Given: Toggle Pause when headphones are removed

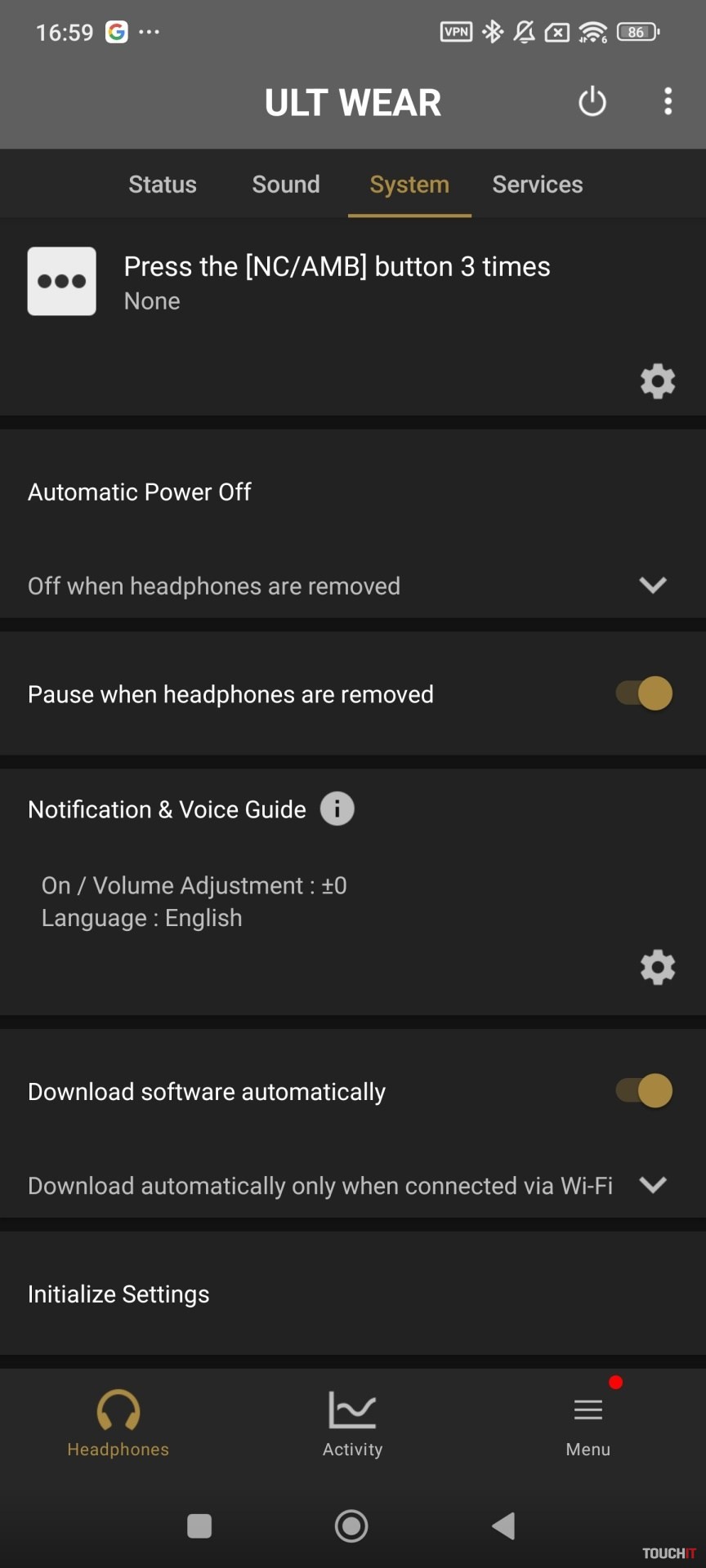Looking at the screenshot, I should [x=644, y=694].
